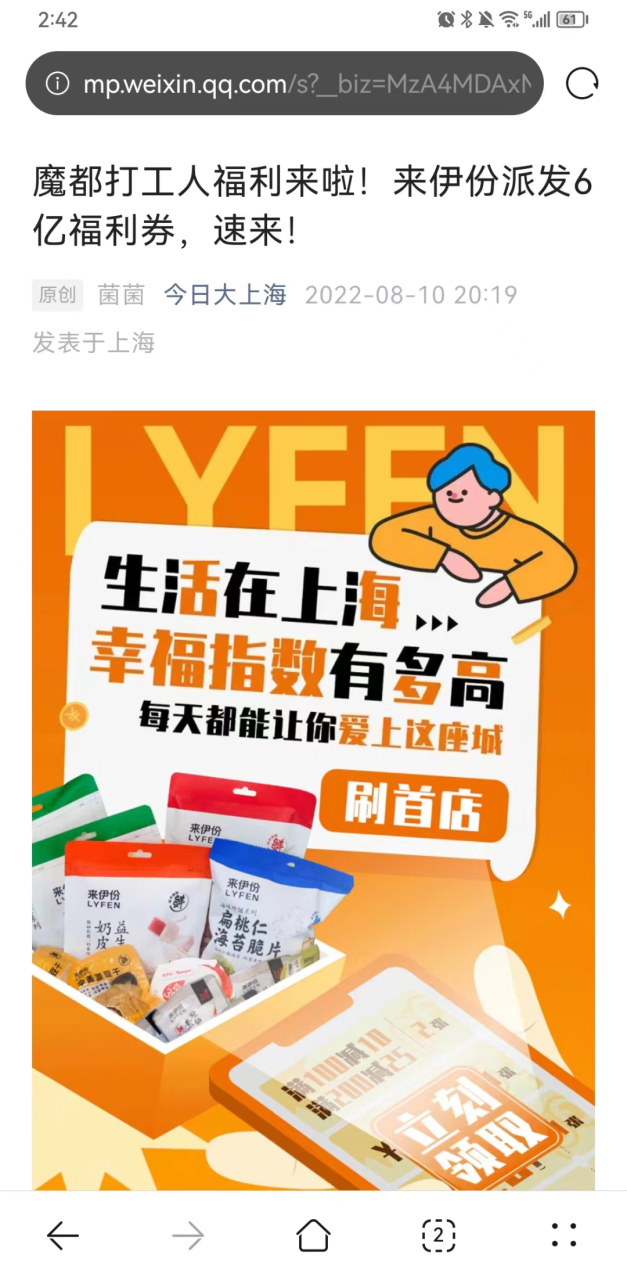Reload the current page
Image resolution: width=627 pixels, height=1280 pixels.
[x=582, y=84]
